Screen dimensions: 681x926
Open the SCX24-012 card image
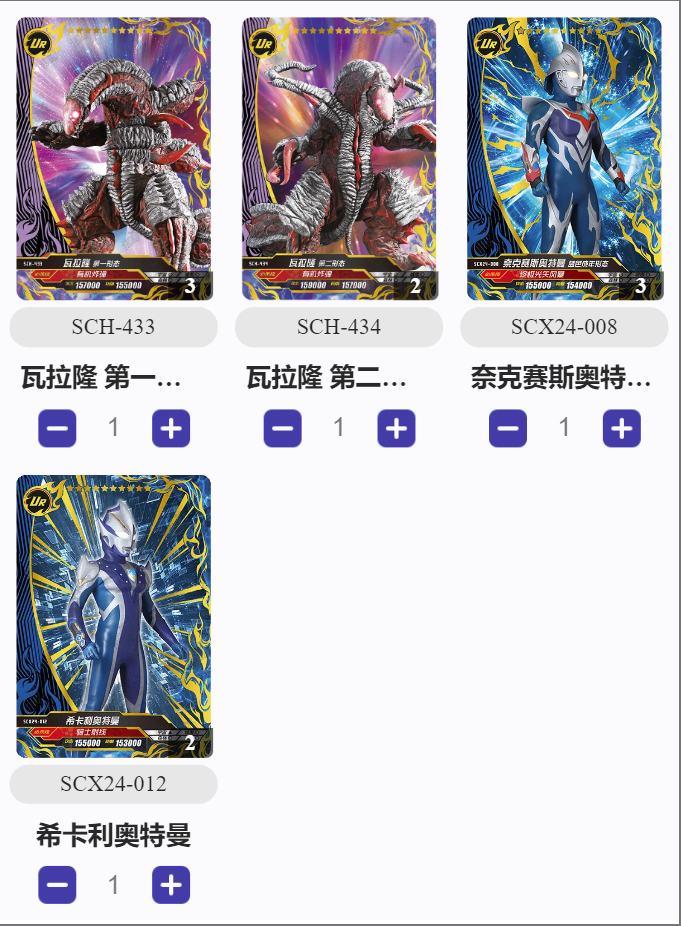coord(114,616)
